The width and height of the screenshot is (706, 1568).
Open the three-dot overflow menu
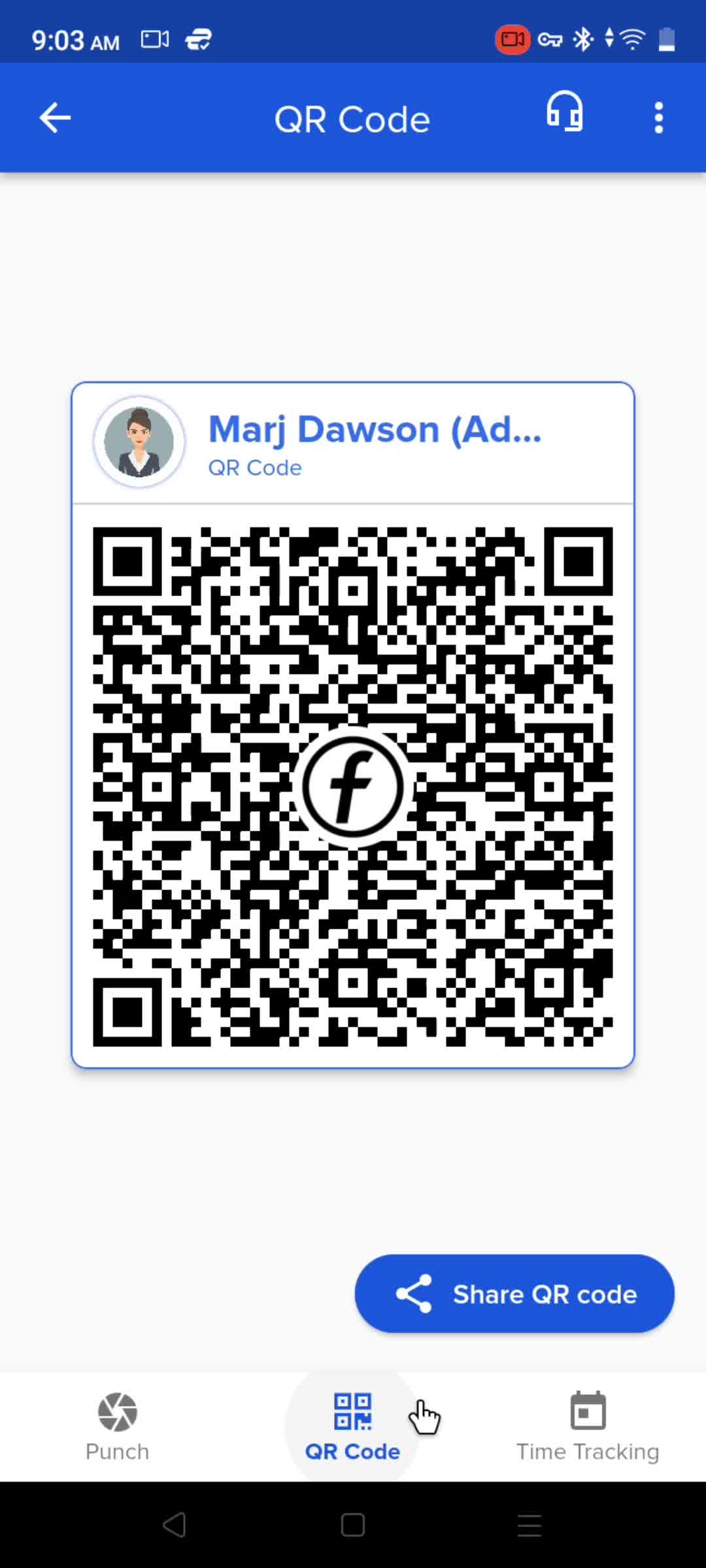[658, 118]
